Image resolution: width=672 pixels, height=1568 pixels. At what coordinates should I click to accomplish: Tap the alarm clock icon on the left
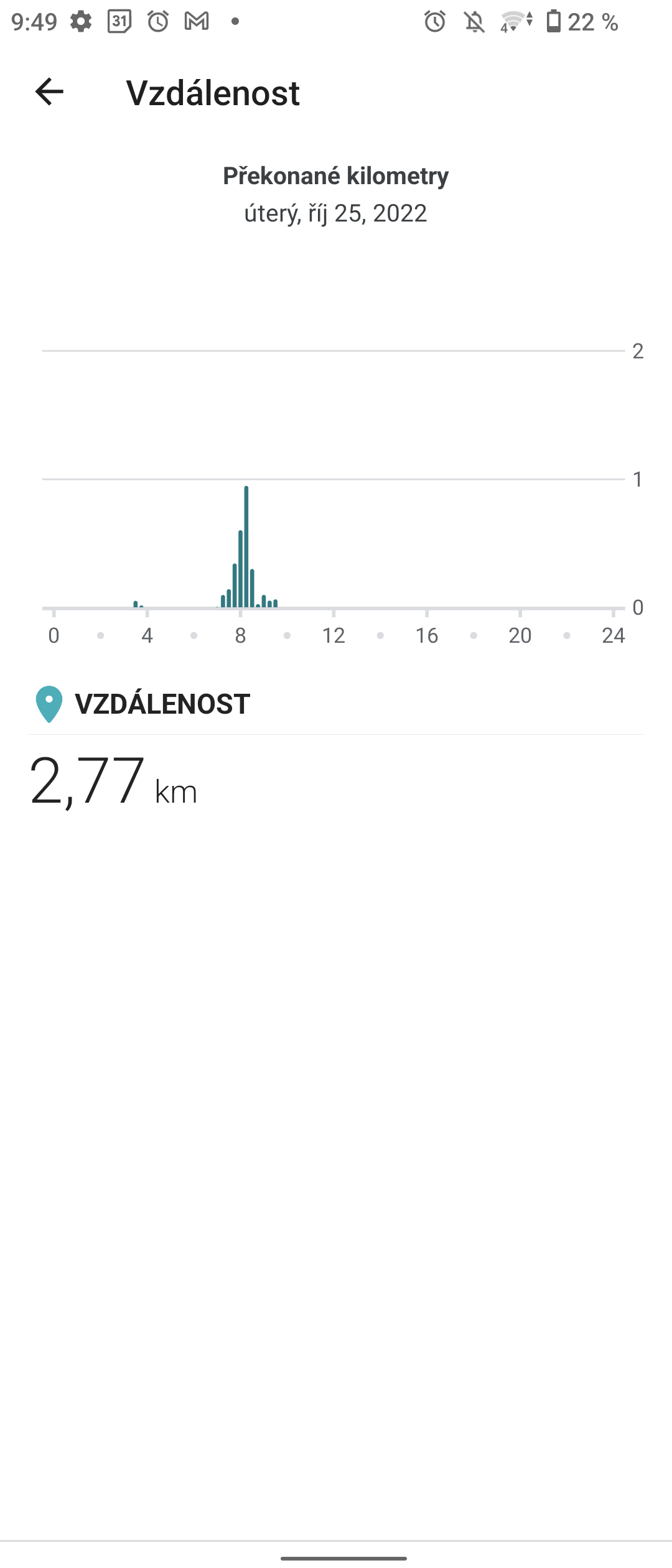point(159,22)
